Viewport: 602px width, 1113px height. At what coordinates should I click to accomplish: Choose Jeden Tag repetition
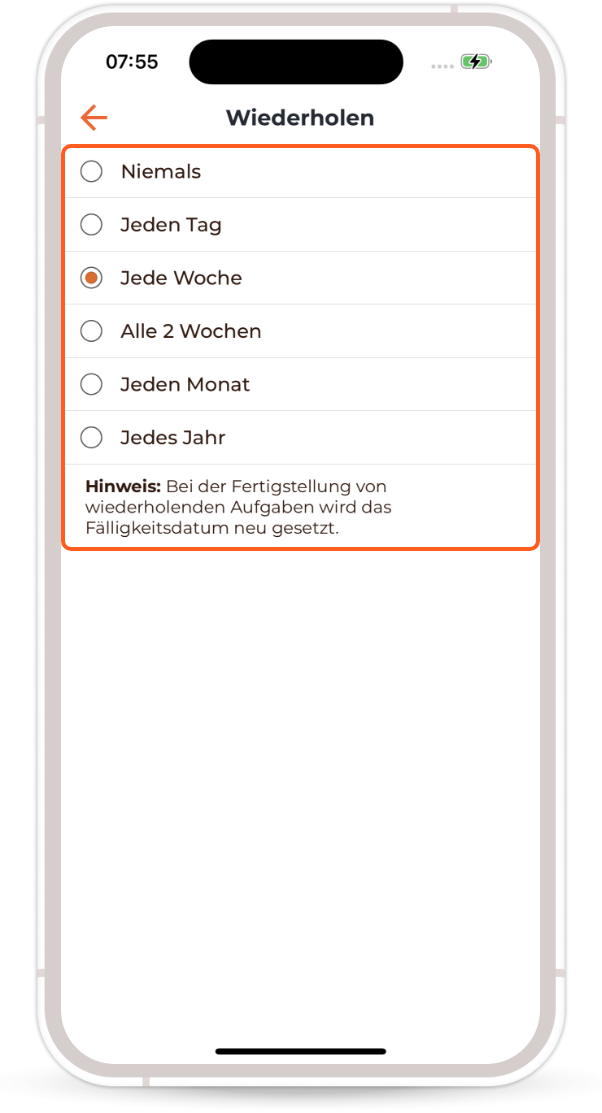tap(92, 225)
